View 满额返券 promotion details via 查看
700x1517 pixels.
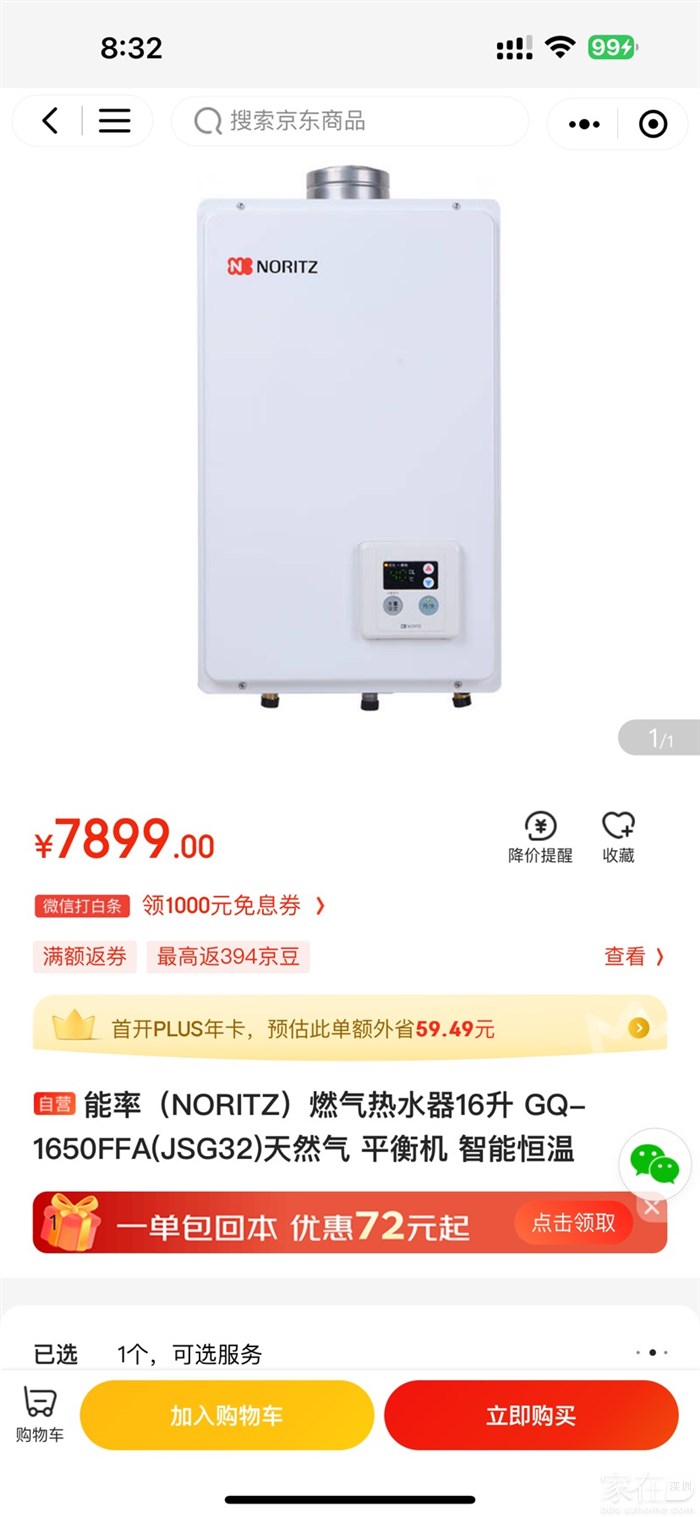[633, 956]
